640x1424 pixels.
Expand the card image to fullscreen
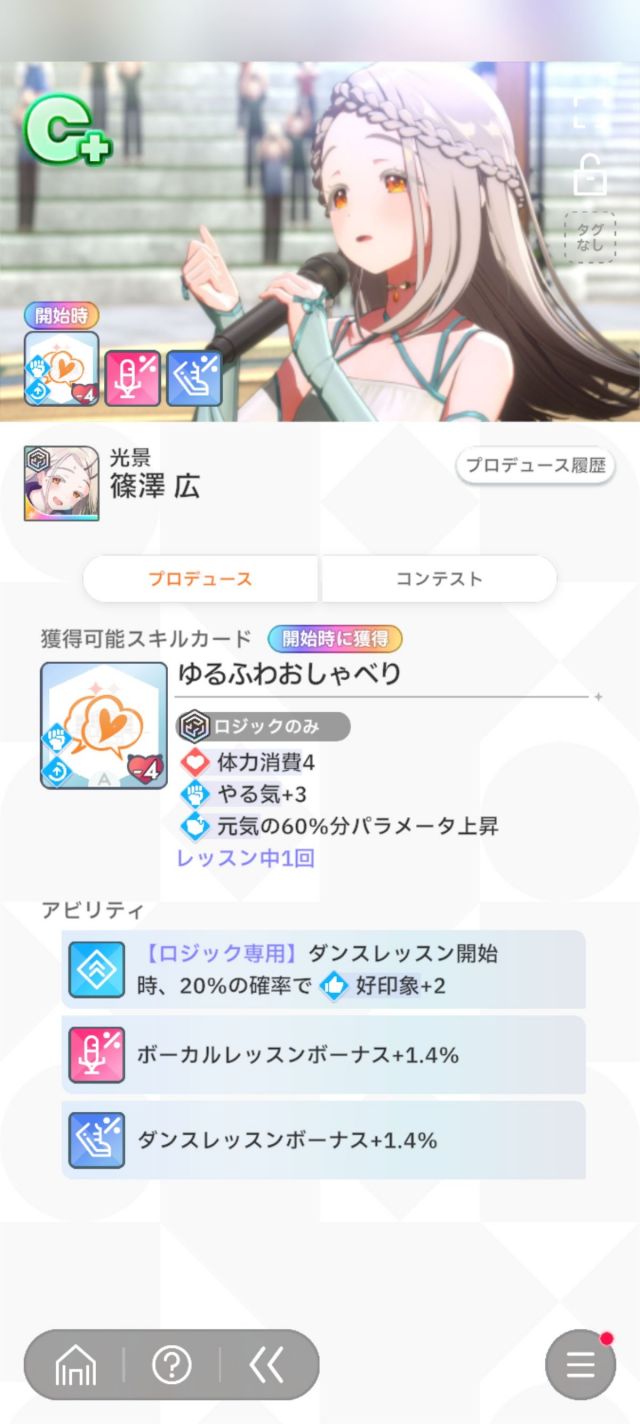click(590, 110)
